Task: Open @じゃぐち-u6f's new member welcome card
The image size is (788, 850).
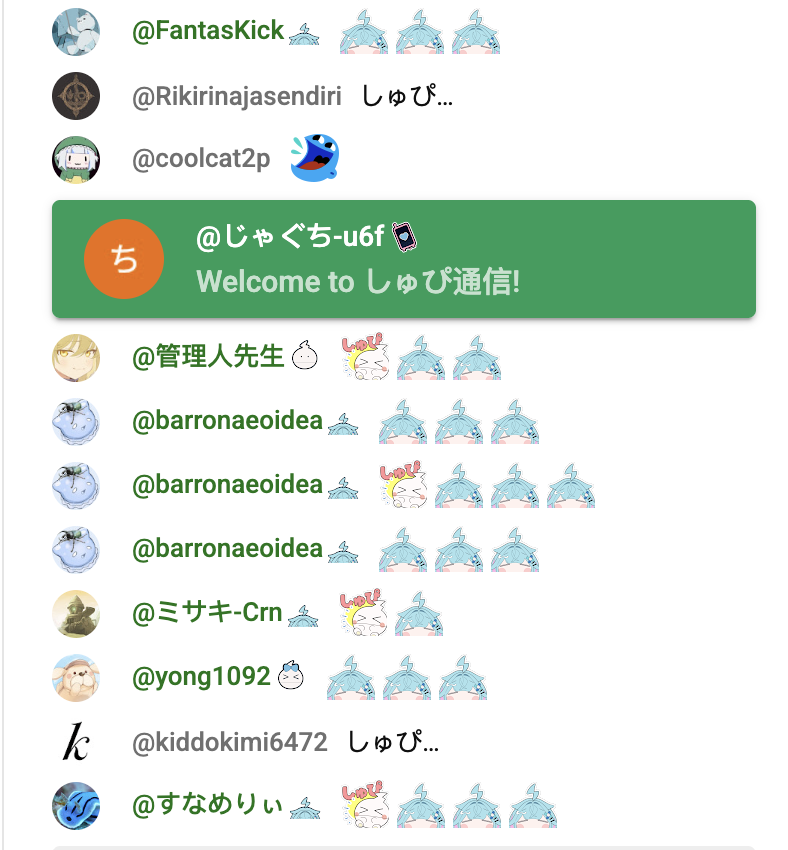Action: click(403, 259)
